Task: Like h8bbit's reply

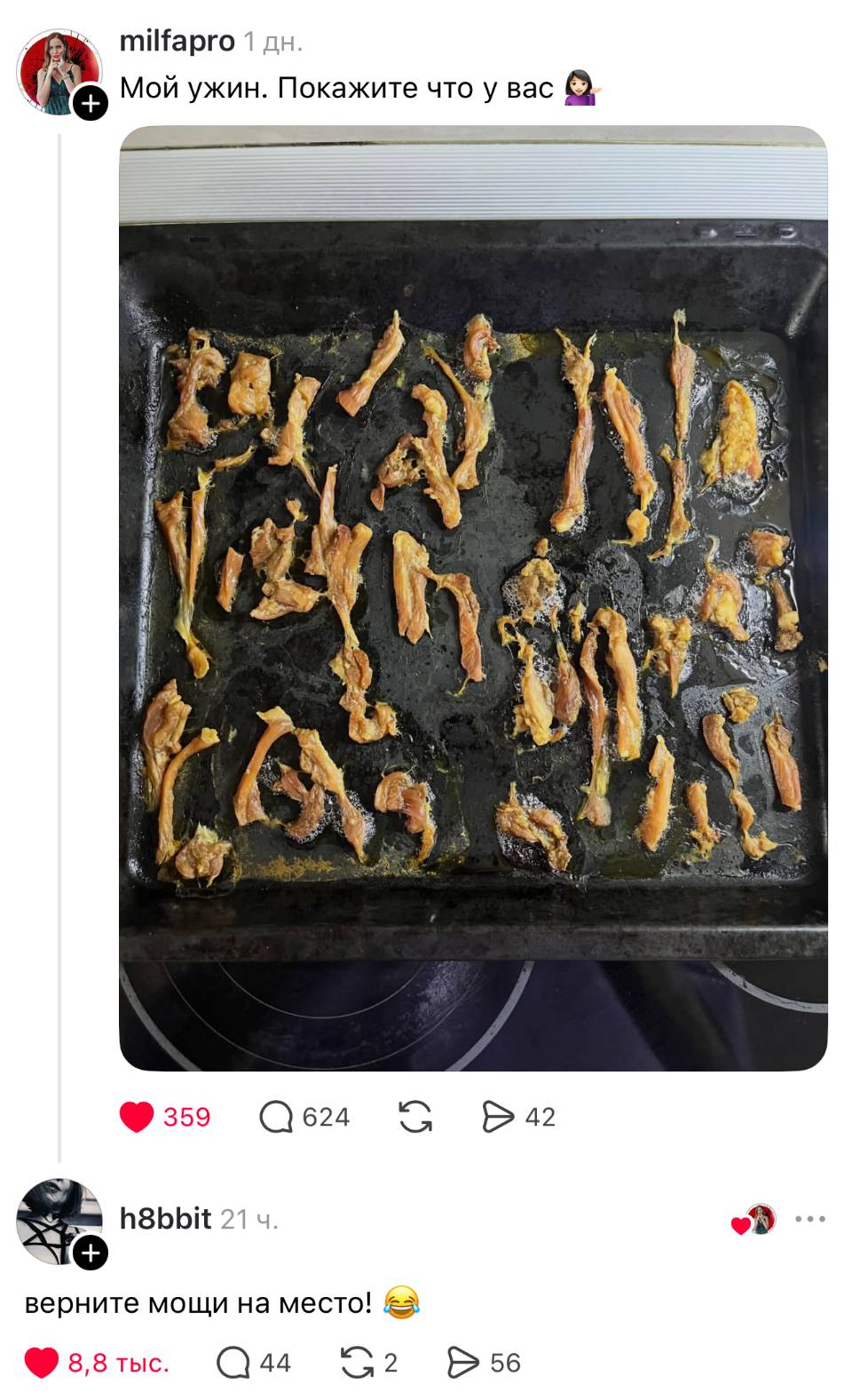Action: coord(41,1363)
